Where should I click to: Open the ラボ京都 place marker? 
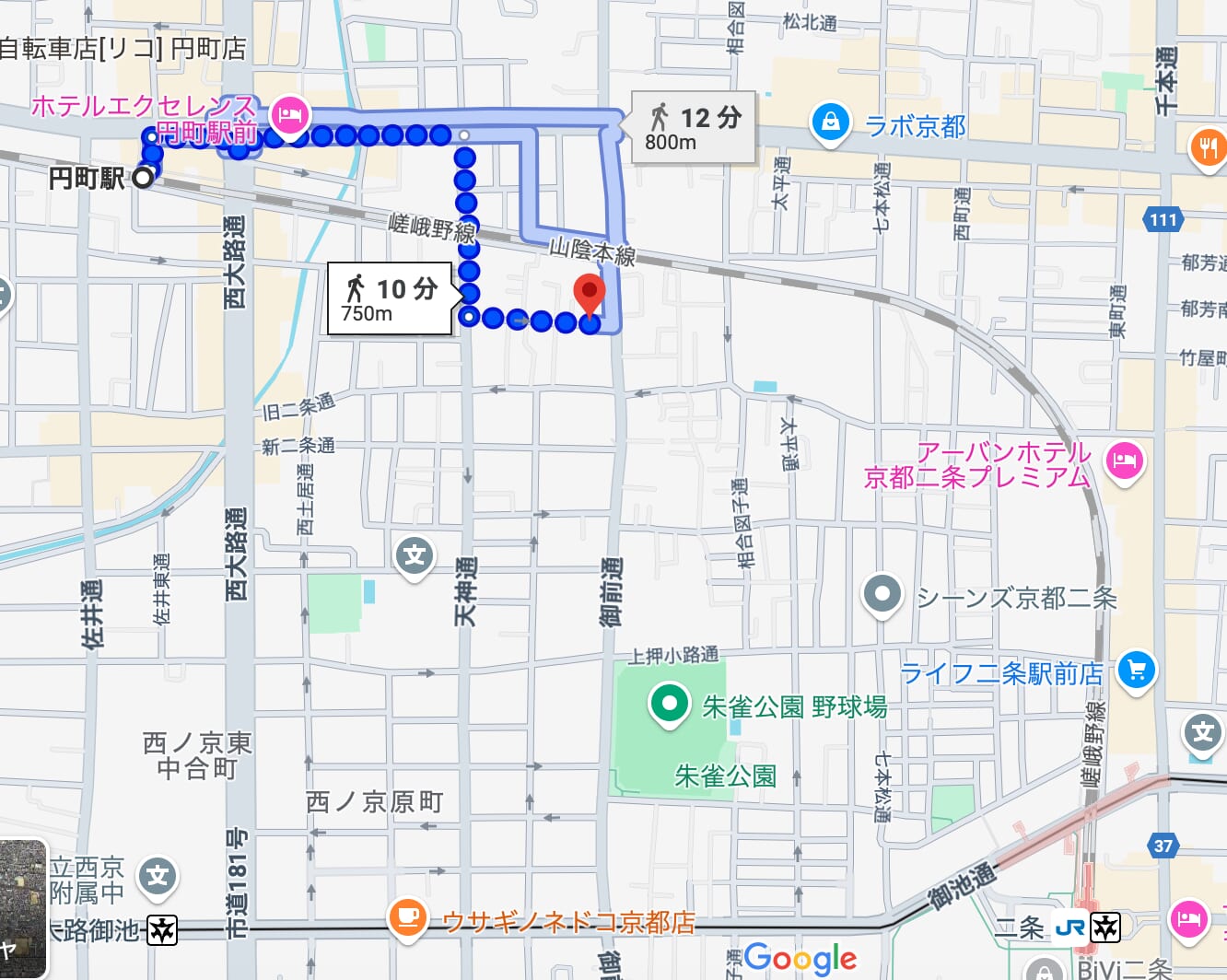(x=830, y=122)
